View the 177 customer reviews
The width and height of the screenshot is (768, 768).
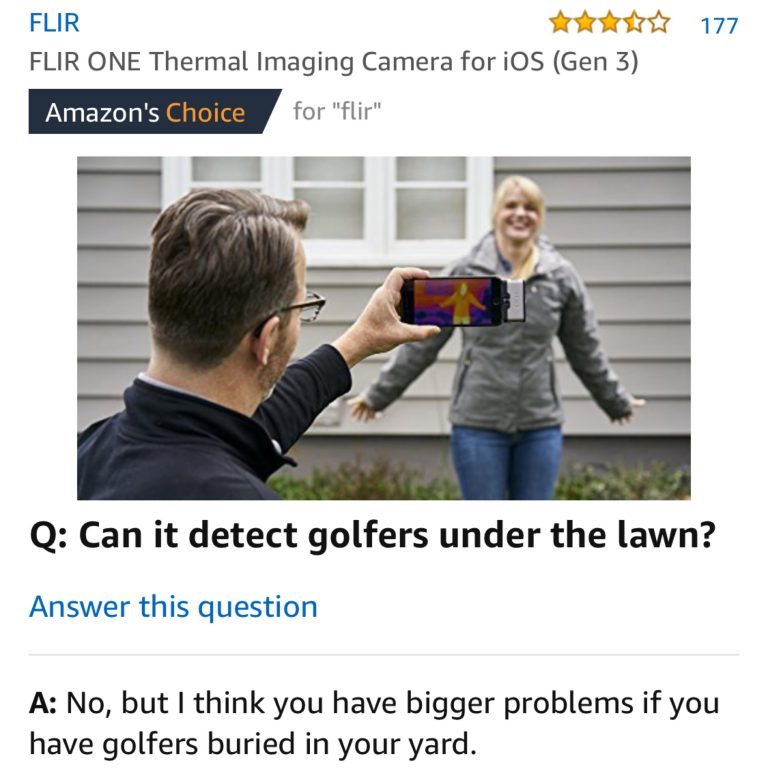pyautogui.click(x=719, y=25)
